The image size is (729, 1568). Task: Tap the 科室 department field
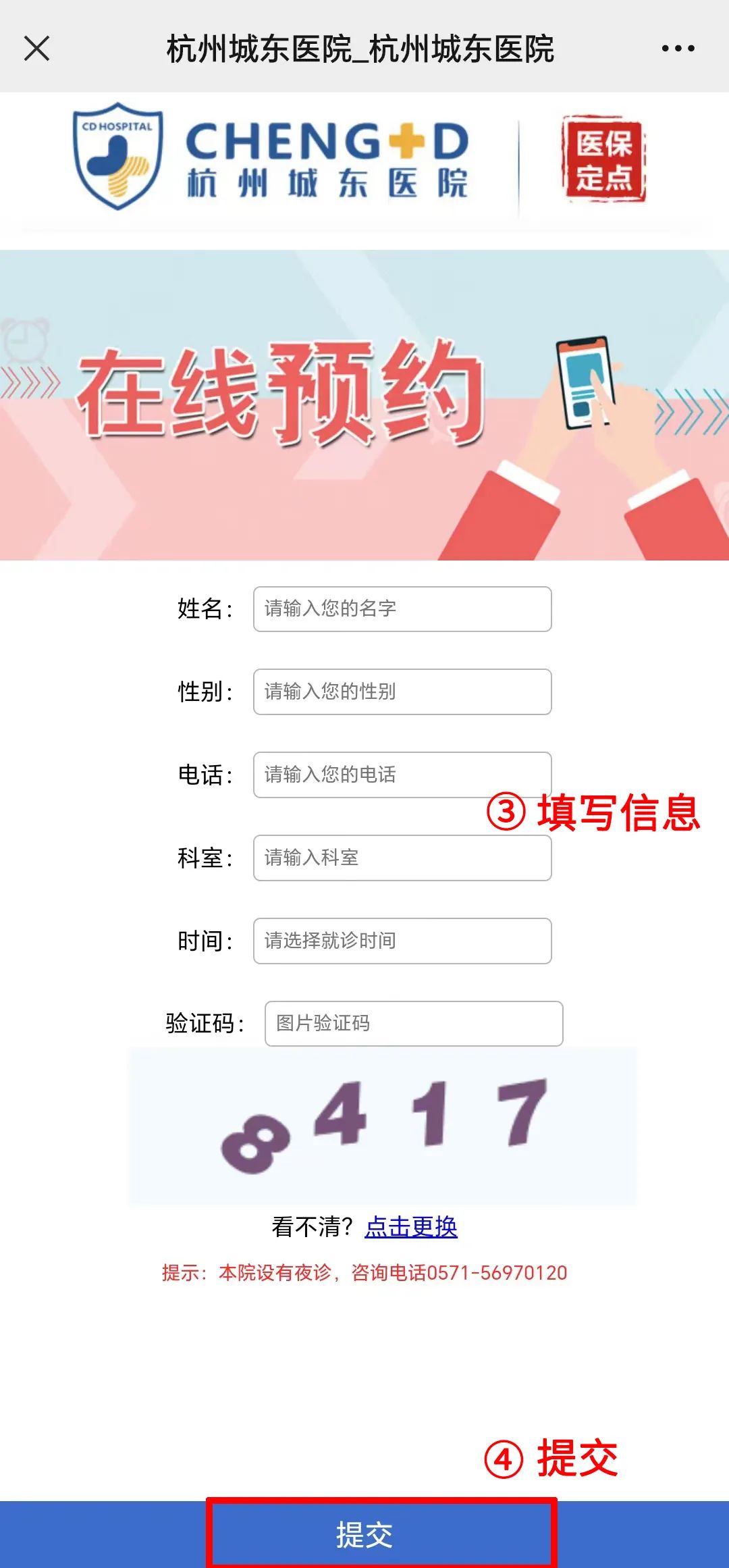pyautogui.click(x=402, y=858)
